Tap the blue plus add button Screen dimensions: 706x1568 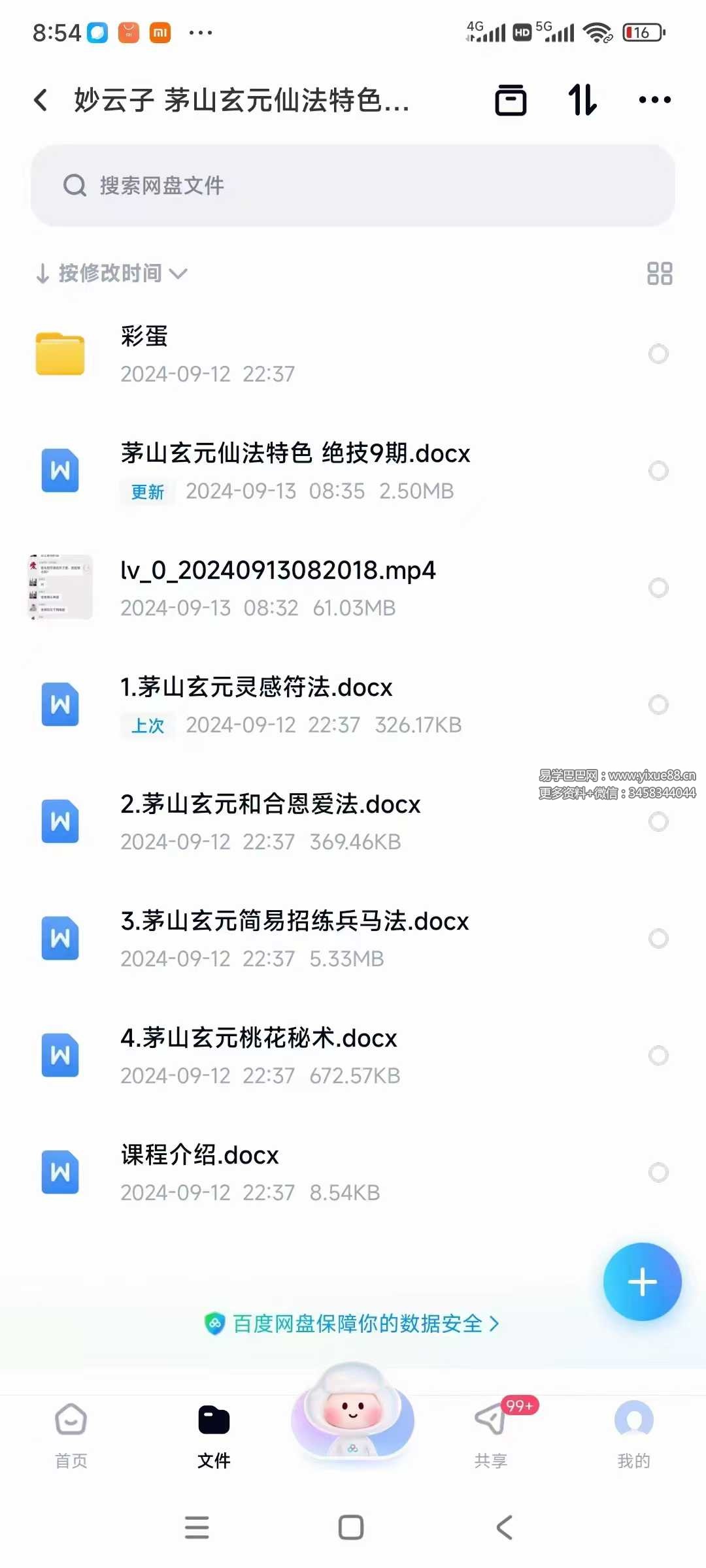click(642, 1282)
